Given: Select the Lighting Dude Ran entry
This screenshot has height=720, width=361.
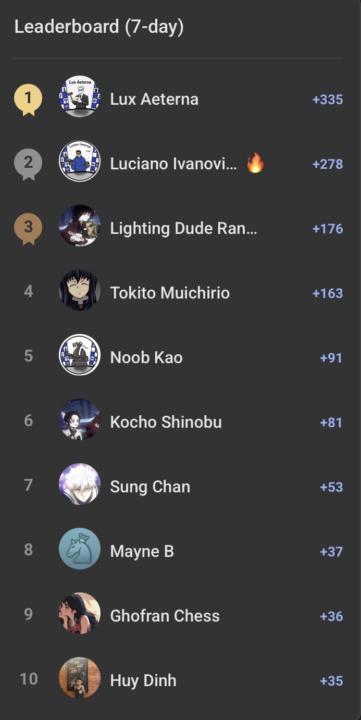Looking at the screenshot, I should point(178,227).
